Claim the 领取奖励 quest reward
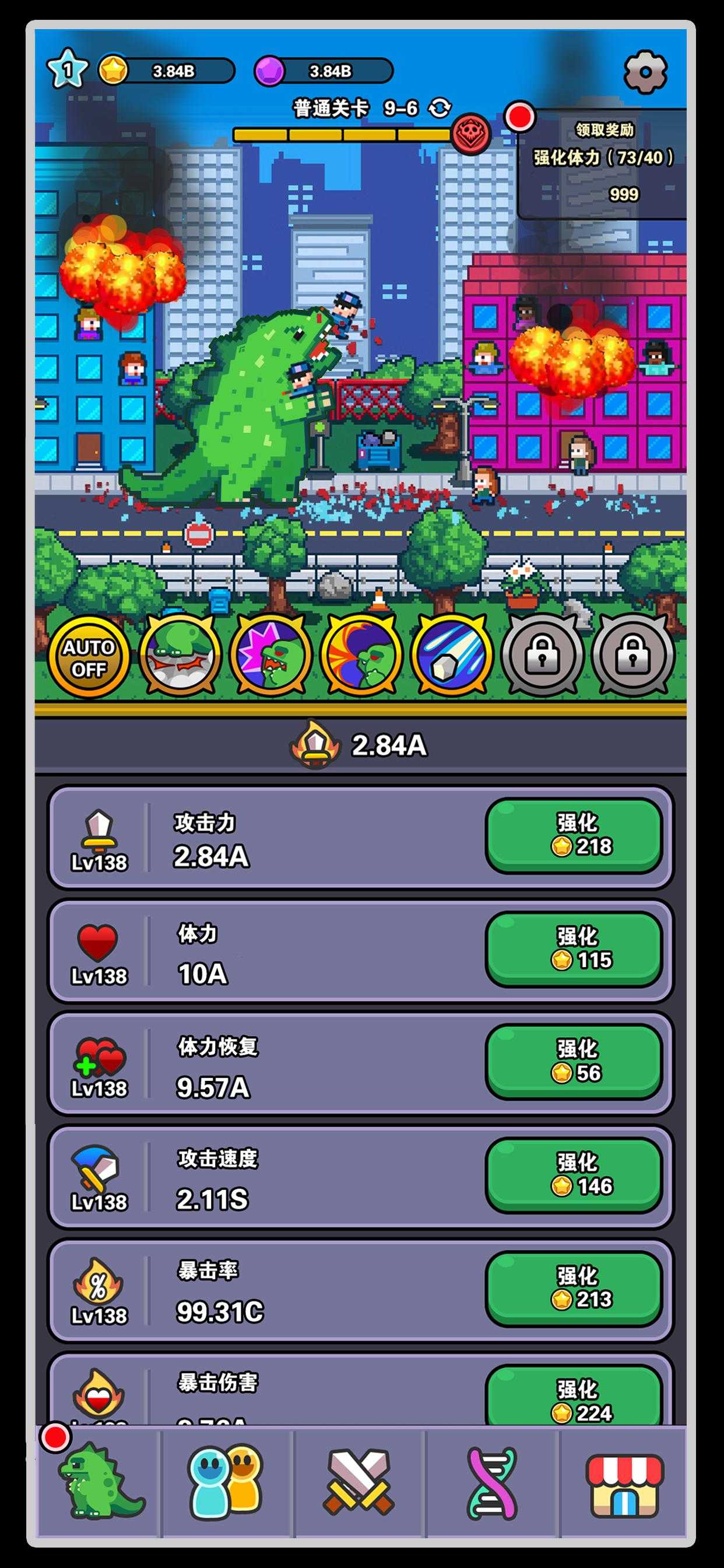Image resolution: width=724 pixels, height=1568 pixels. coord(603,163)
